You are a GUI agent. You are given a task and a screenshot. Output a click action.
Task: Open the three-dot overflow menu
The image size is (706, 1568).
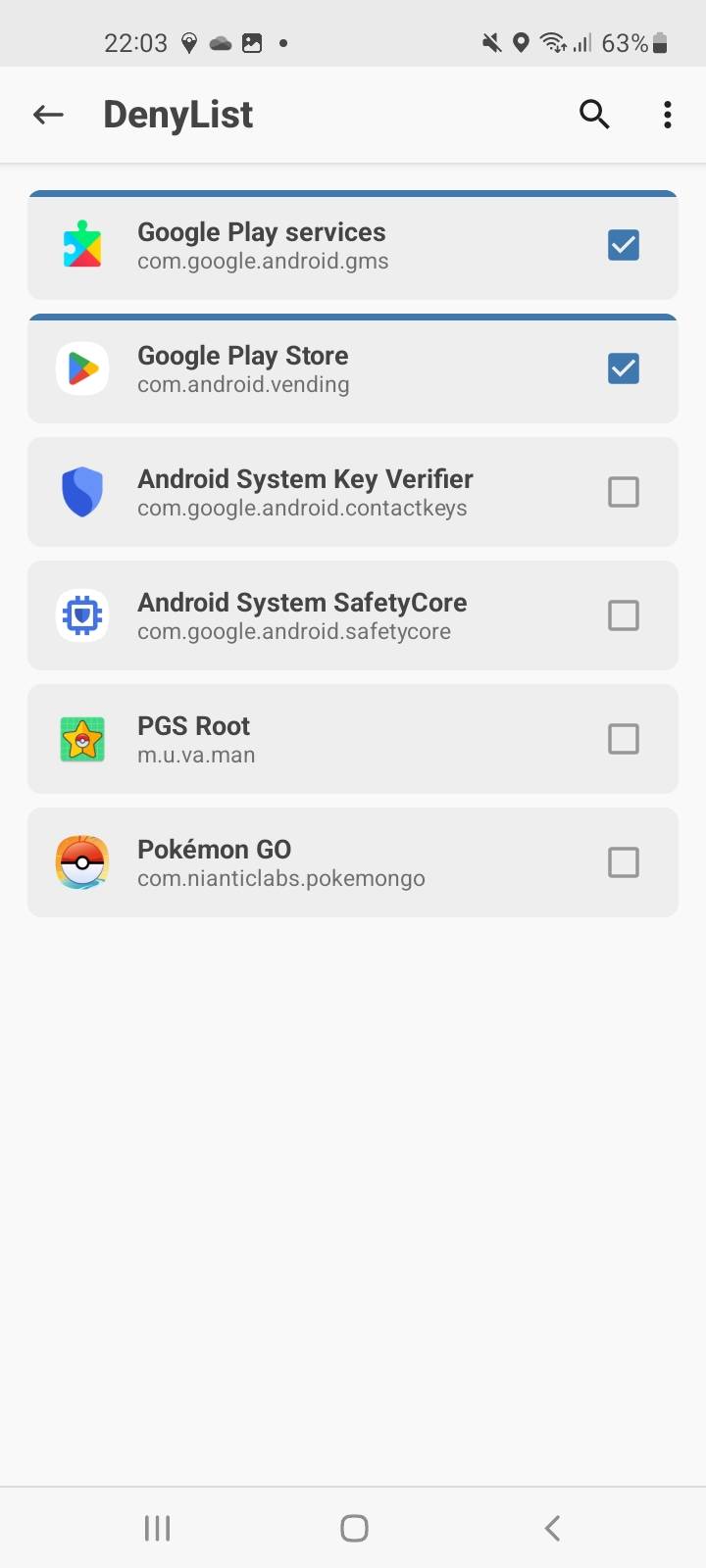(667, 115)
